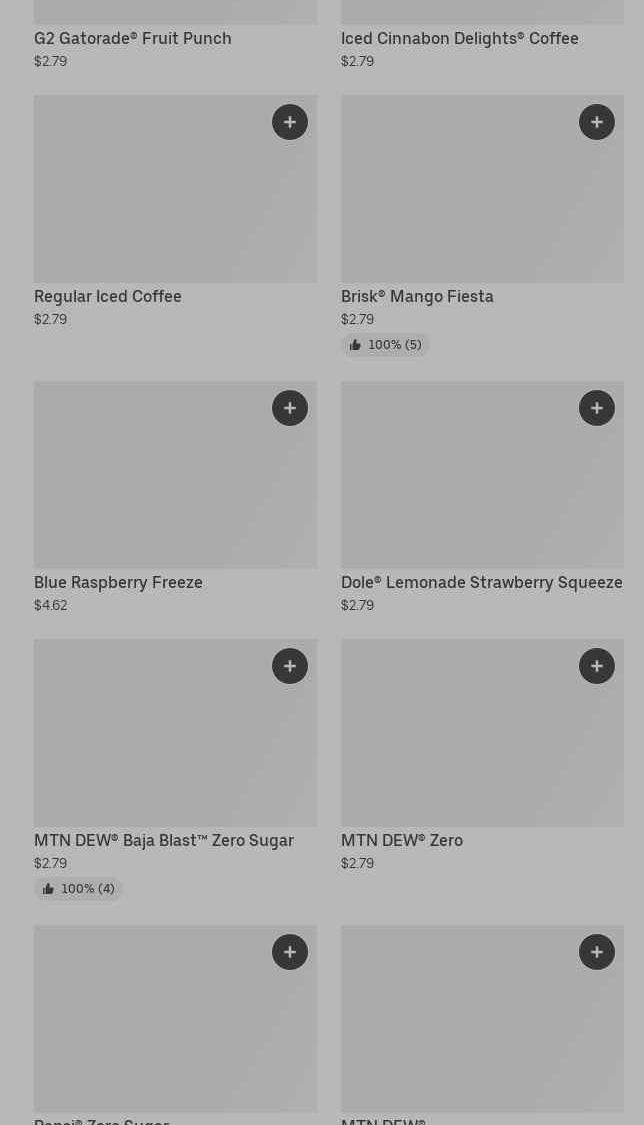This screenshot has width=644, height=1125.
Task: Add MTN DEW Zero to cart
Action: (x=597, y=666)
